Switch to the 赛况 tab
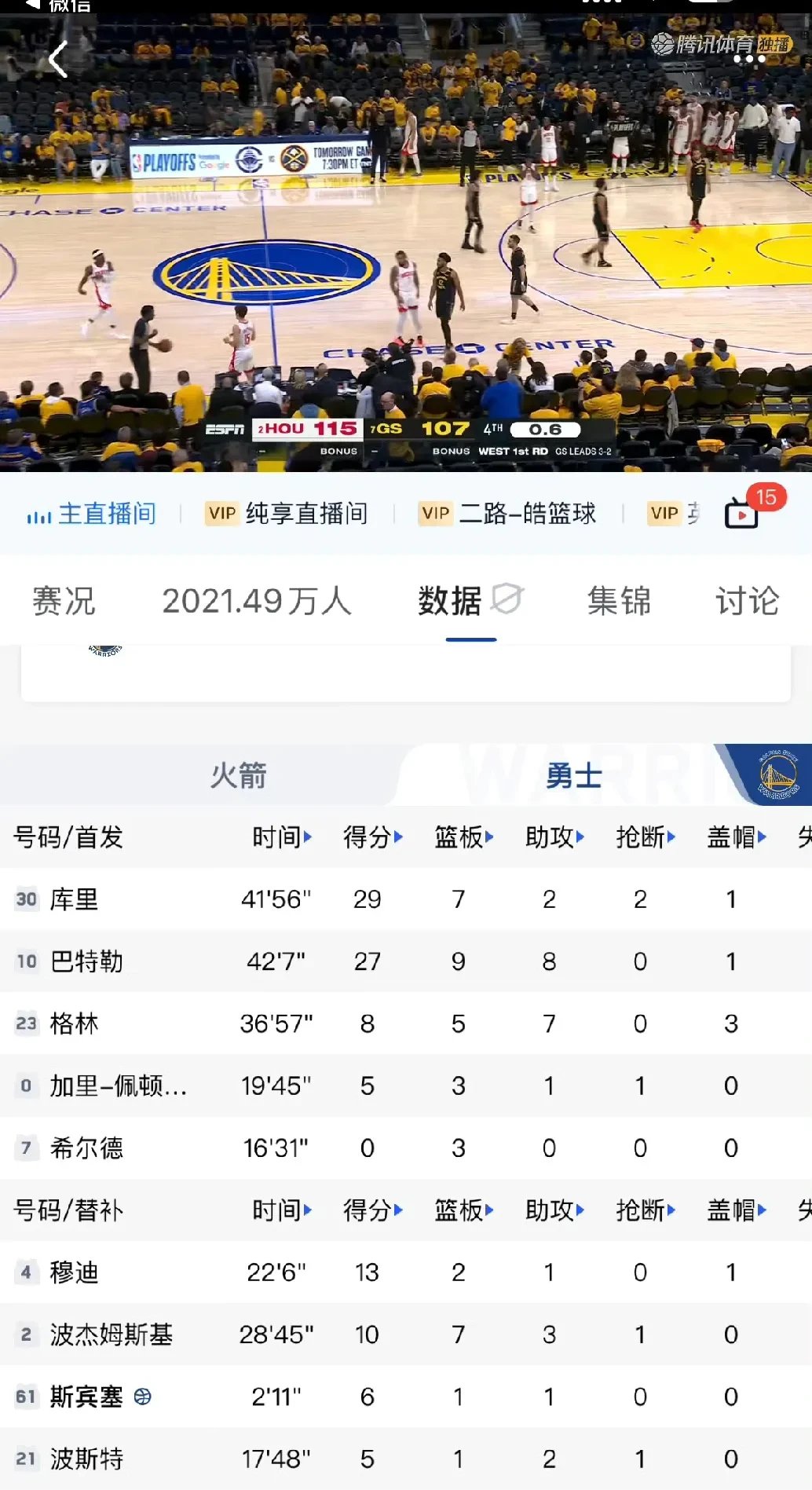Screen dimensions: 812x1490 [x=64, y=601]
